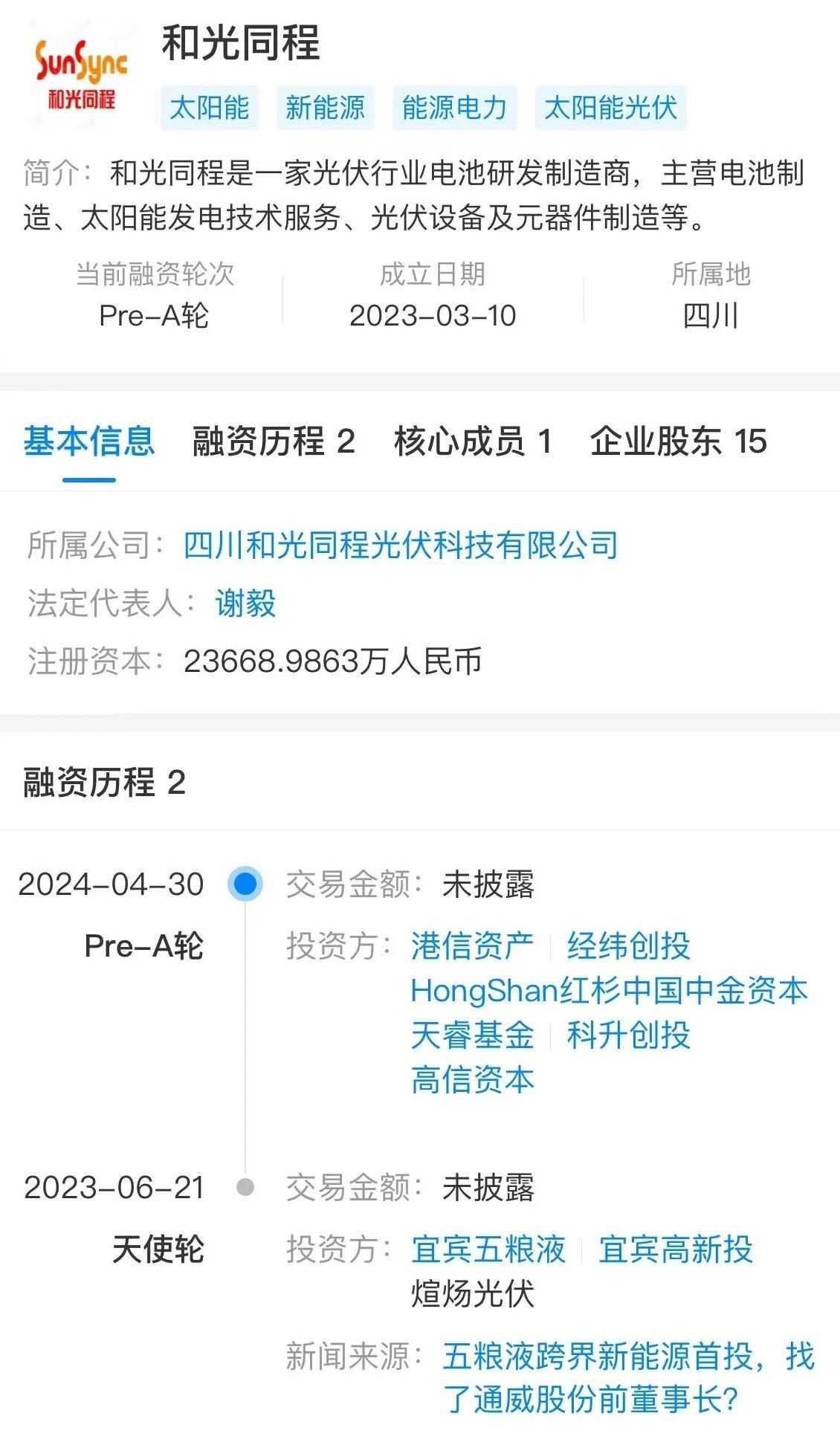Image resolution: width=840 pixels, height=1442 pixels.
Task: View investor 科升创投
Action: point(628,1035)
